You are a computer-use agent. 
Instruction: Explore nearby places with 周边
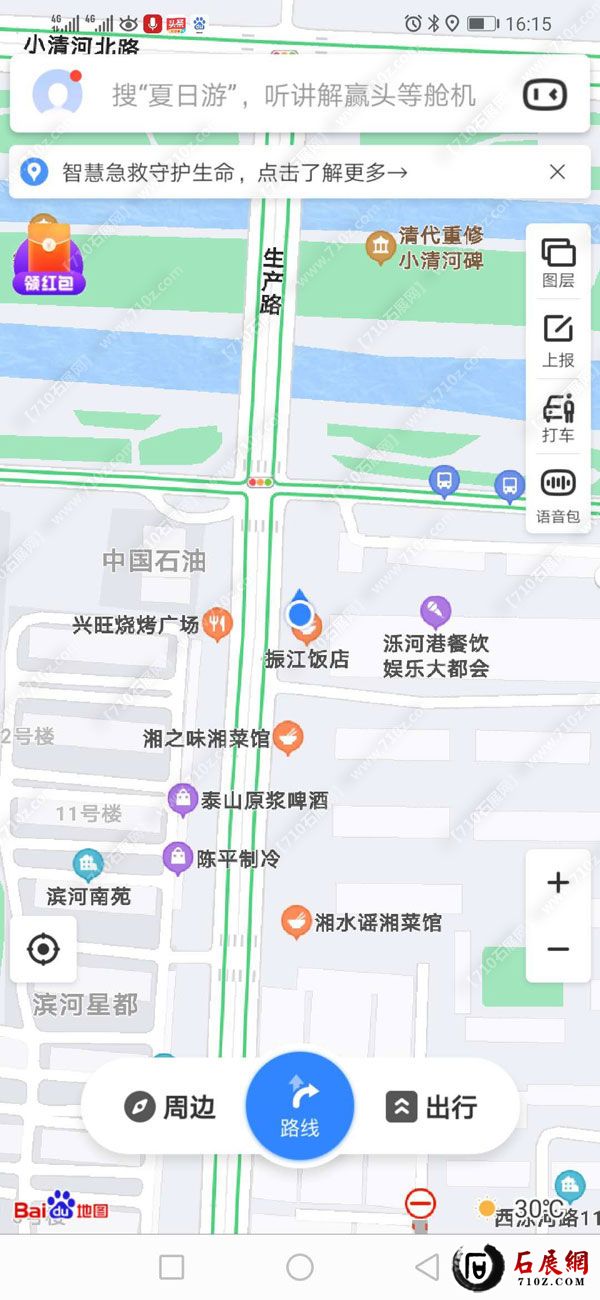(170, 1107)
